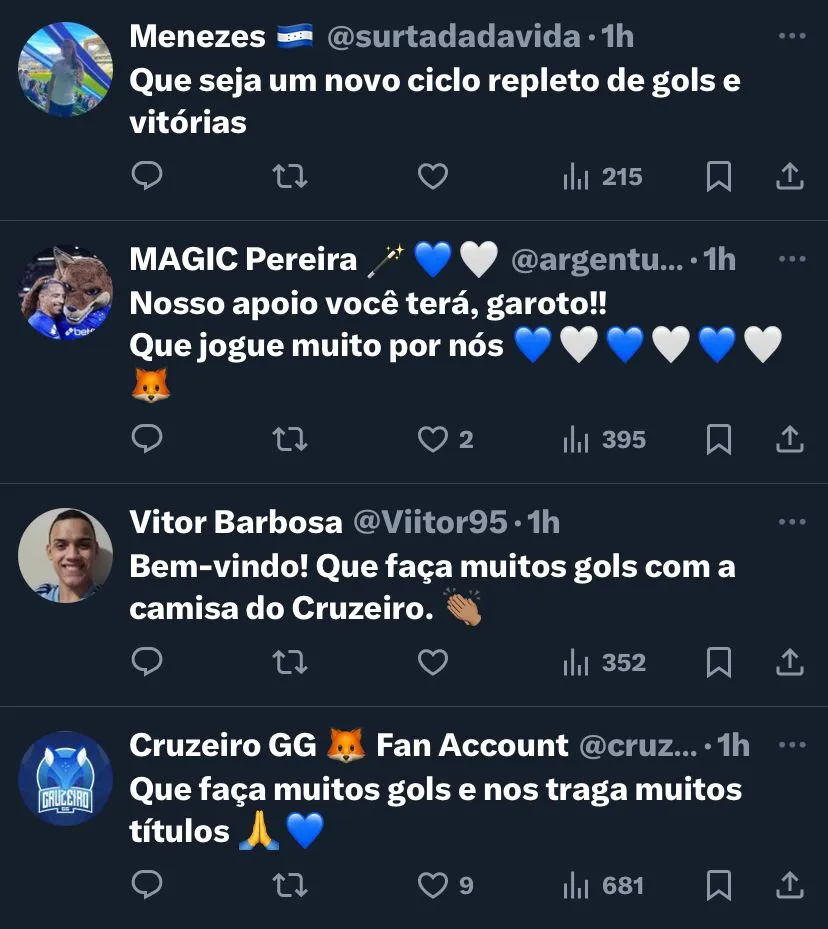Open overflow menu on Vitor Barbosa's tweet
828x929 pixels.
point(791,522)
